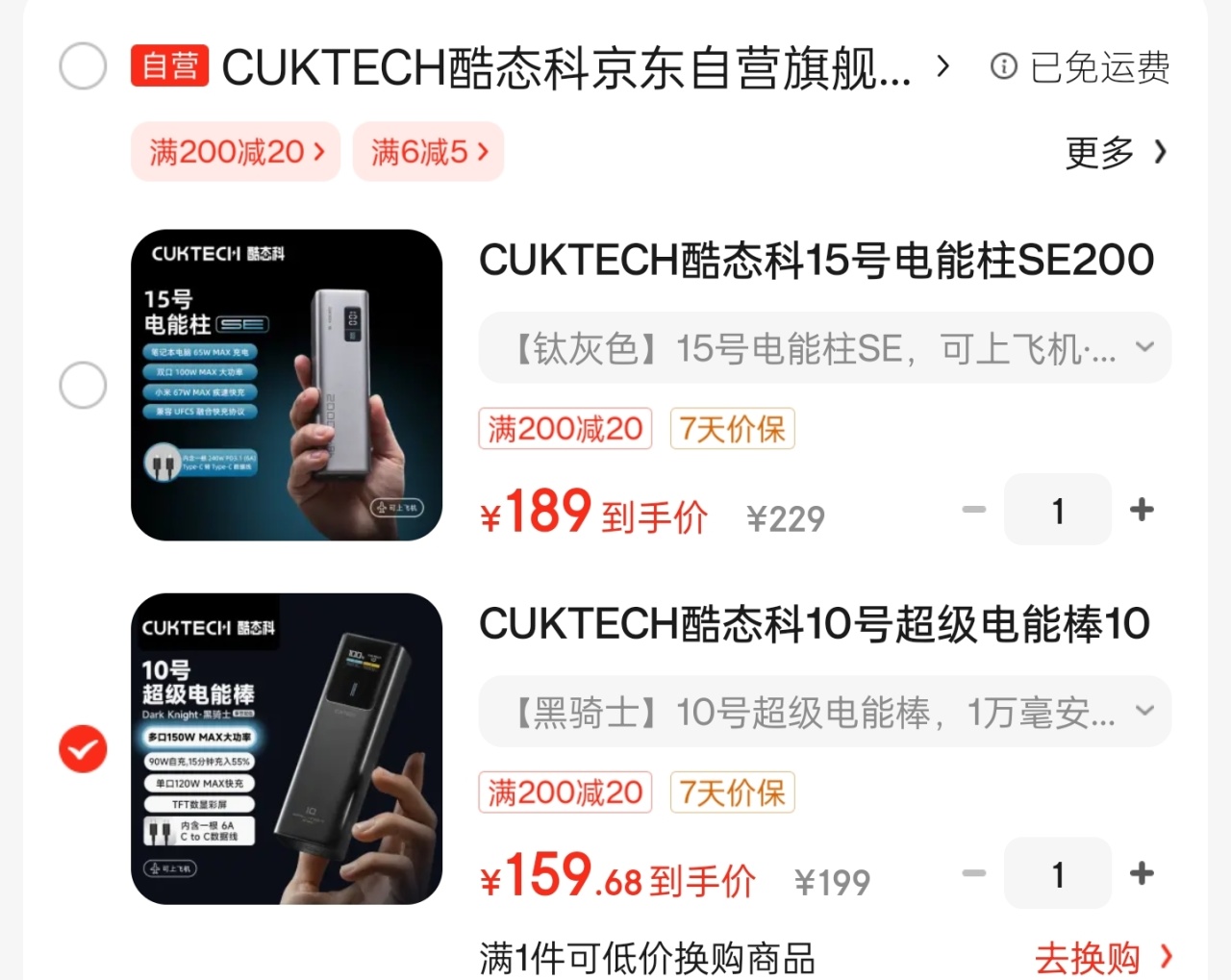Increase quantity of 15号电能柱SE200
This screenshot has width=1231, height=980.
[x=1142, y=510]
